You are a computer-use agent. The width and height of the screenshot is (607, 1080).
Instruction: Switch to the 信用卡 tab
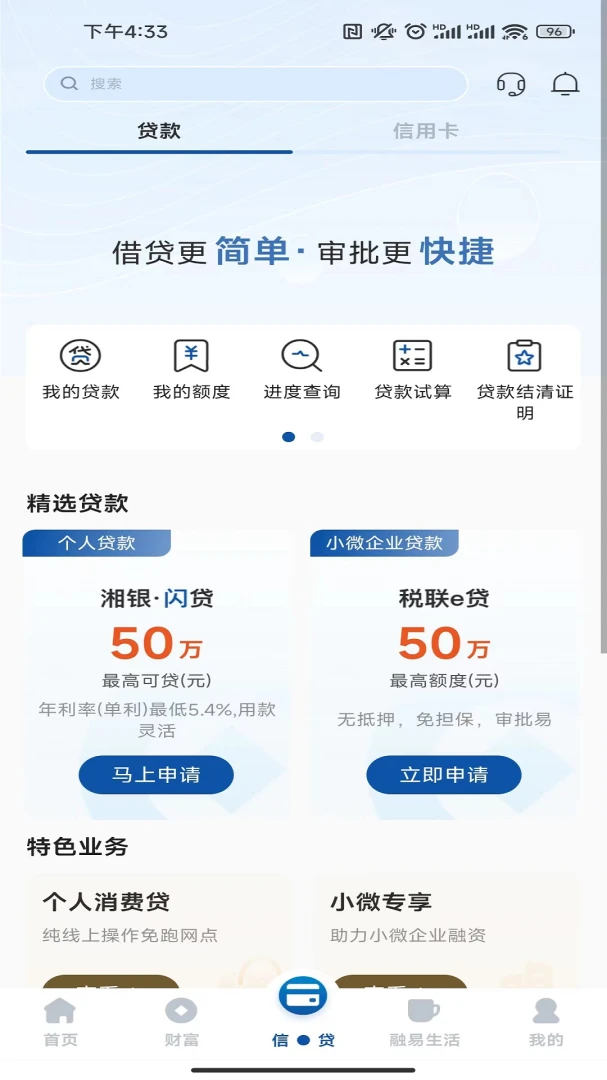[426, 131]
